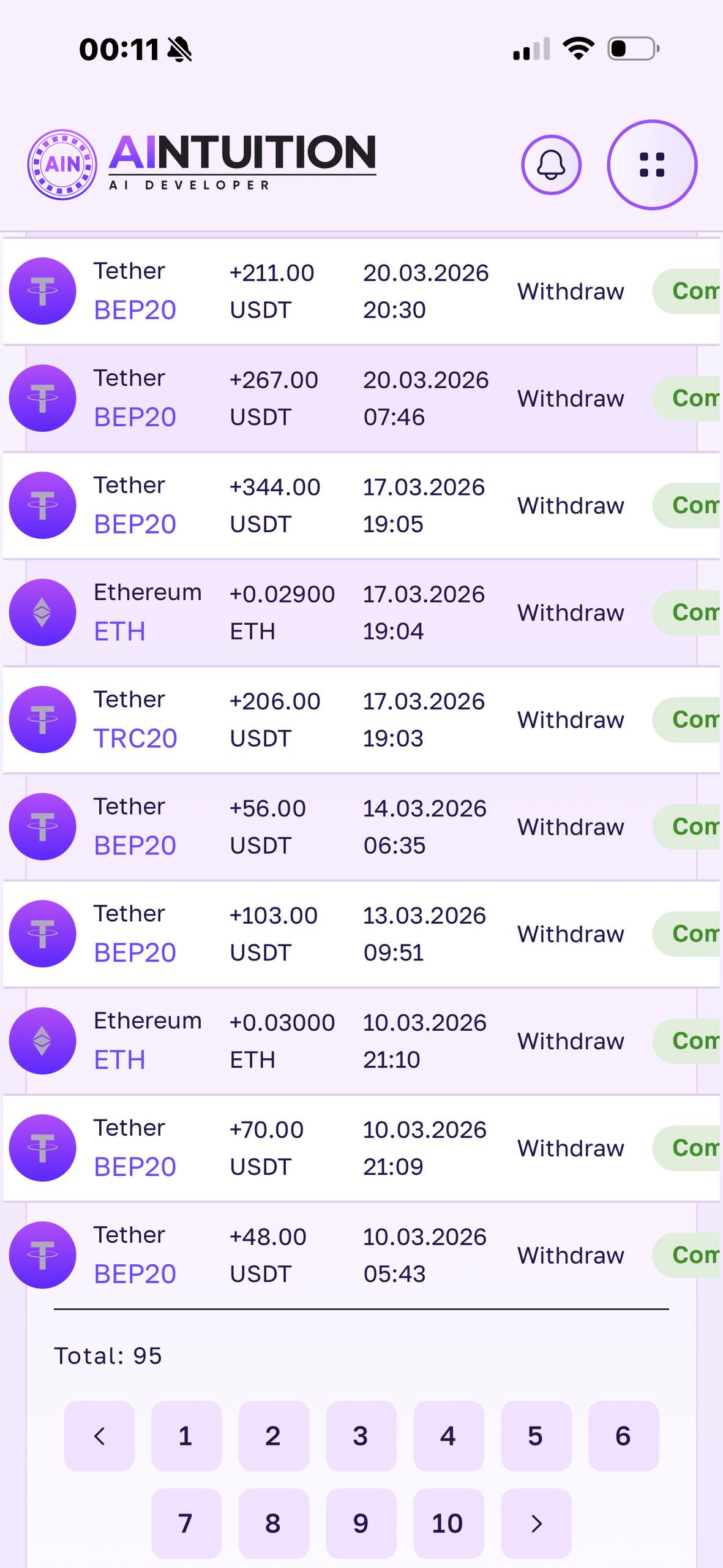This screenshot has width=723, height=1568.
Task: Go to the next page arrow
Action: tap(536, 1523)
